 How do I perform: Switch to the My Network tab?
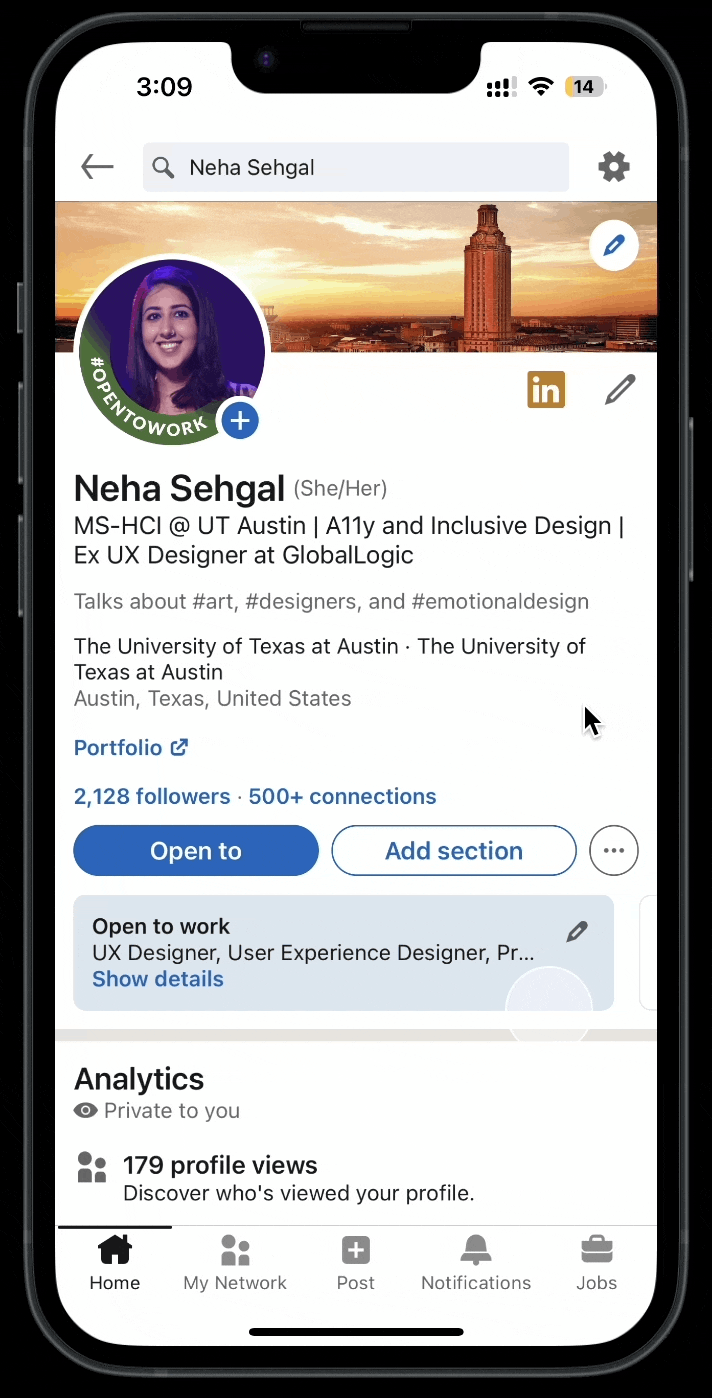[235, 1263]
